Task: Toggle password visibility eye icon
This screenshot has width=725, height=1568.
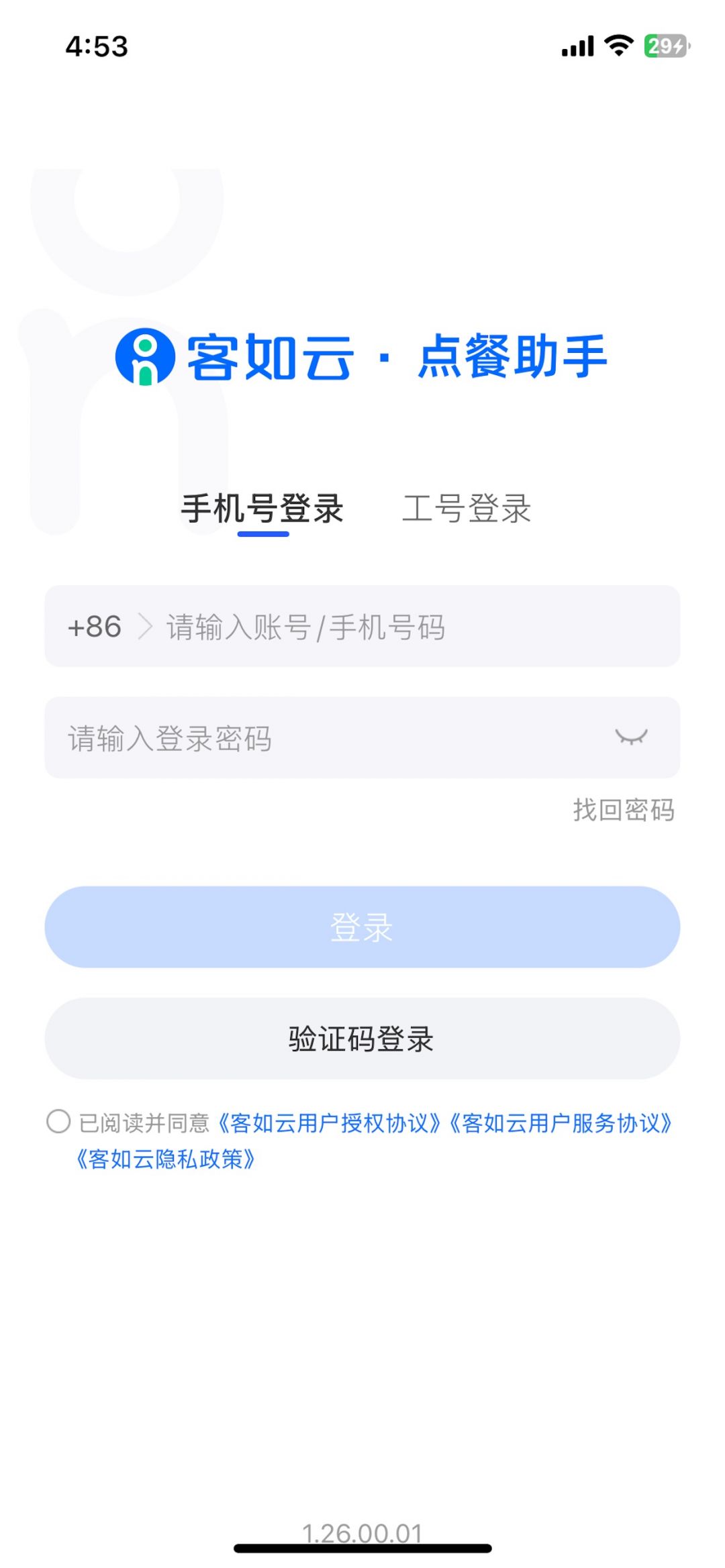Action: [631, 737]
